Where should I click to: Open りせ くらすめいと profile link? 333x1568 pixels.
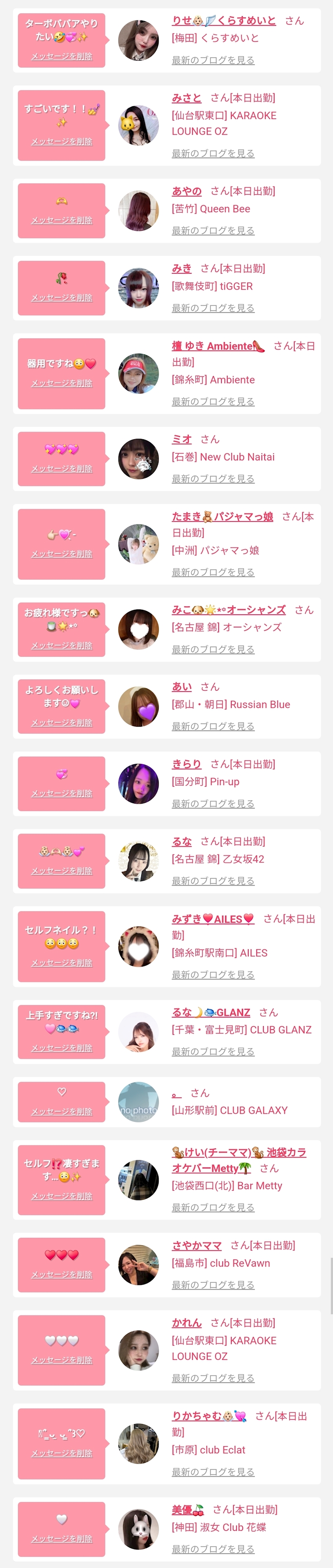pos(224,21)
